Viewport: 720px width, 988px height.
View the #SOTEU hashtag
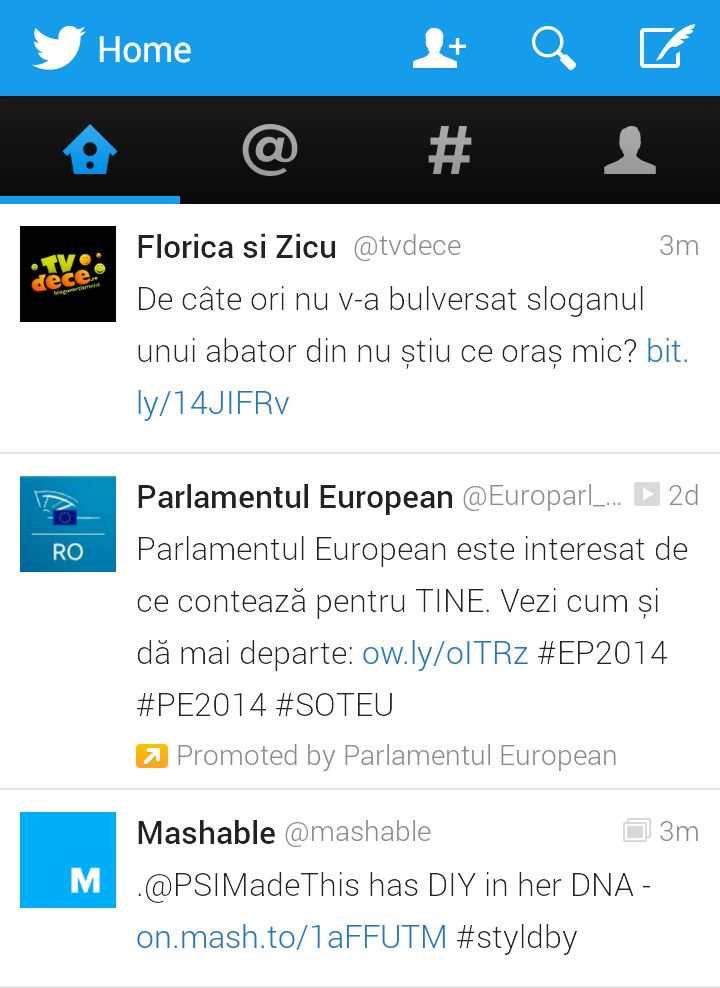pyautogui.click(x=334, y=704)
